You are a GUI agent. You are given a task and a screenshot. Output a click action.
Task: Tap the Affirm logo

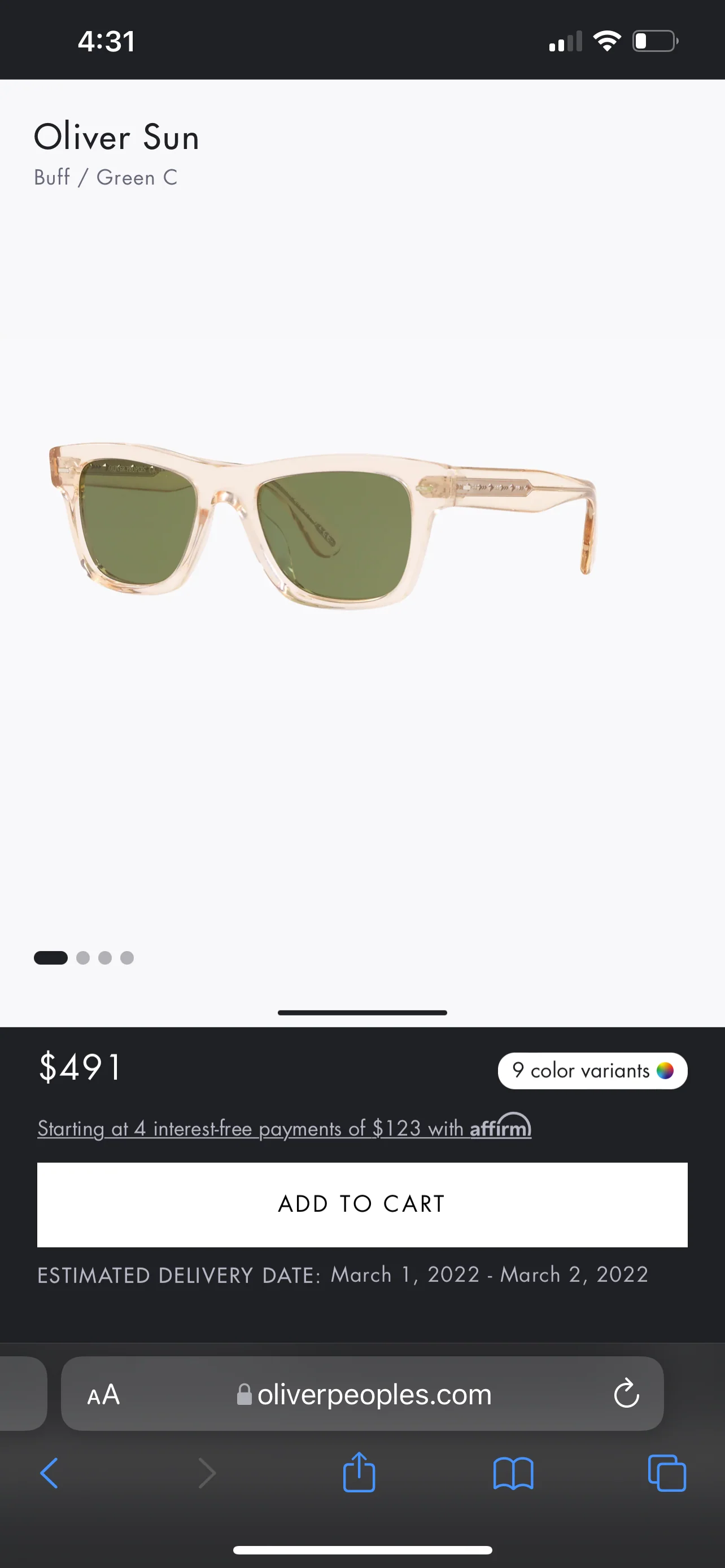[x=500, y=1127]
